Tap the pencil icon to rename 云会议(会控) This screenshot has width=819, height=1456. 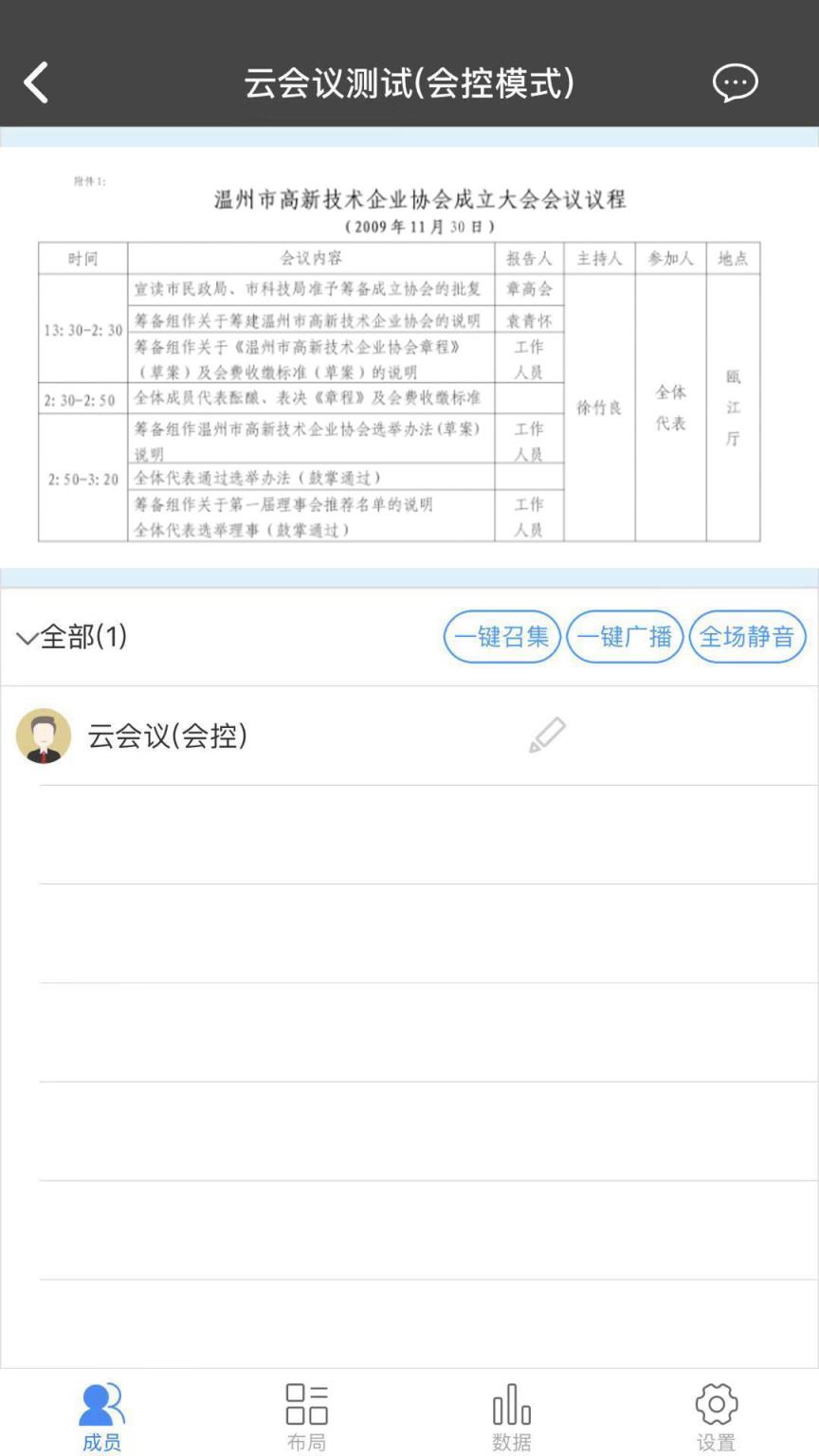tap(546, 736)
